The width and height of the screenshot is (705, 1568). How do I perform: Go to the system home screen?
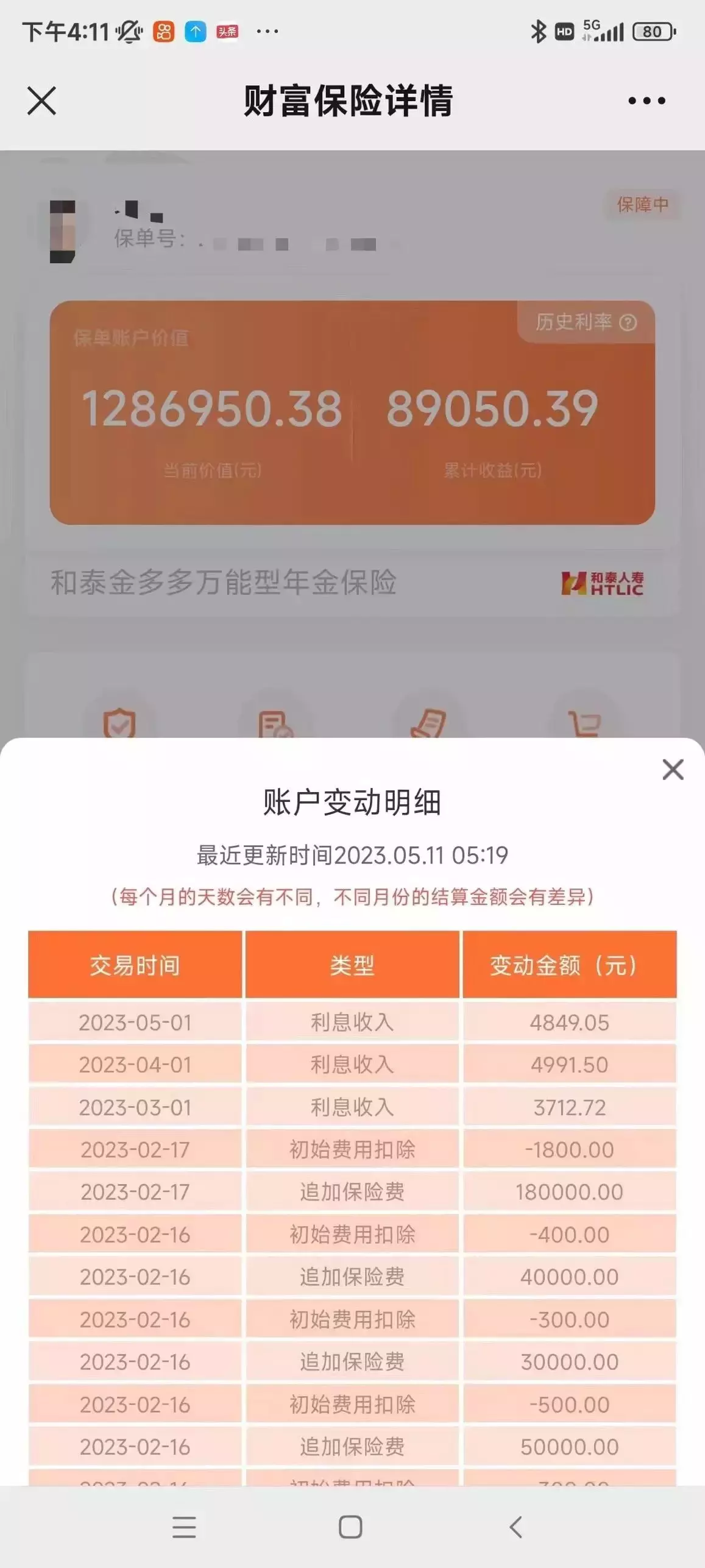[x=350, y=1527]
